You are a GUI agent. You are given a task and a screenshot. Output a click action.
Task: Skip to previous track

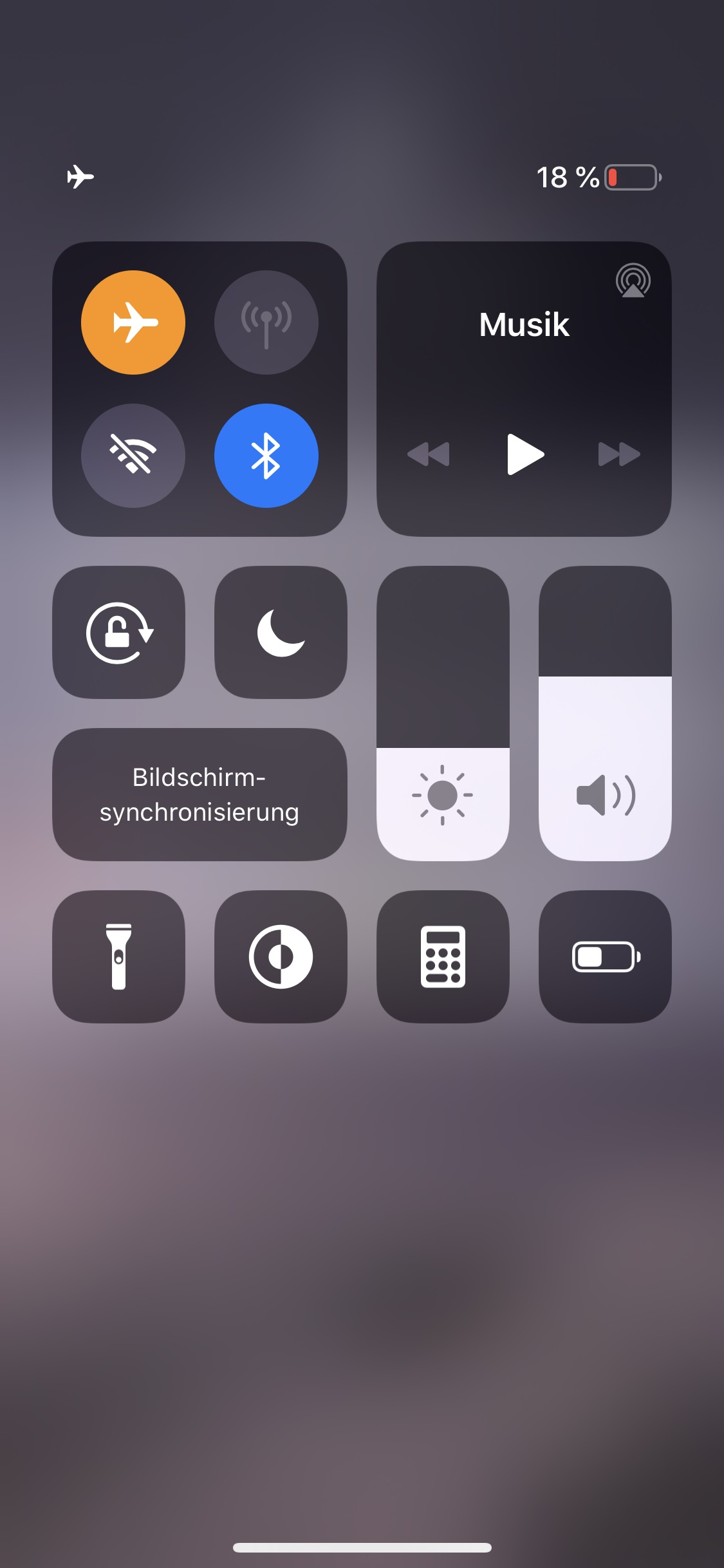(429, 454)
